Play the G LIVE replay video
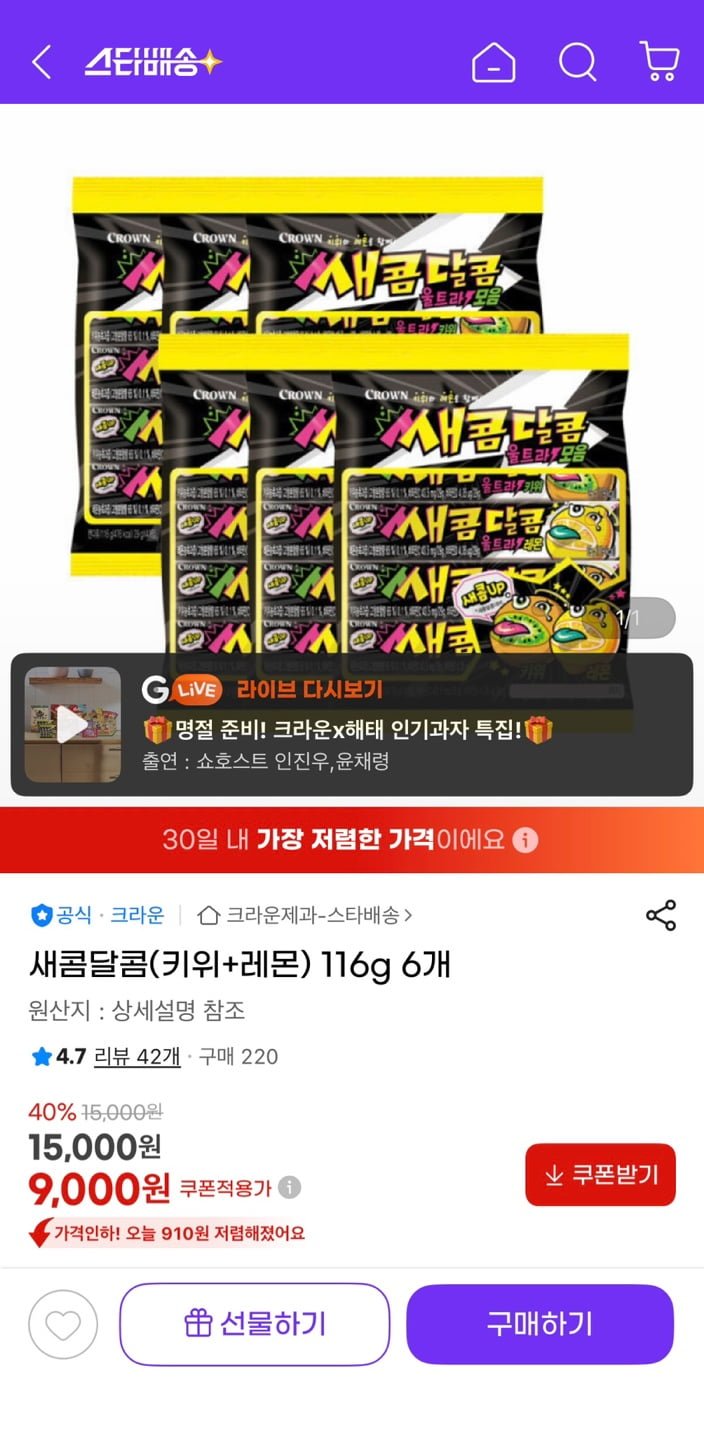 (x=72, y=725)
